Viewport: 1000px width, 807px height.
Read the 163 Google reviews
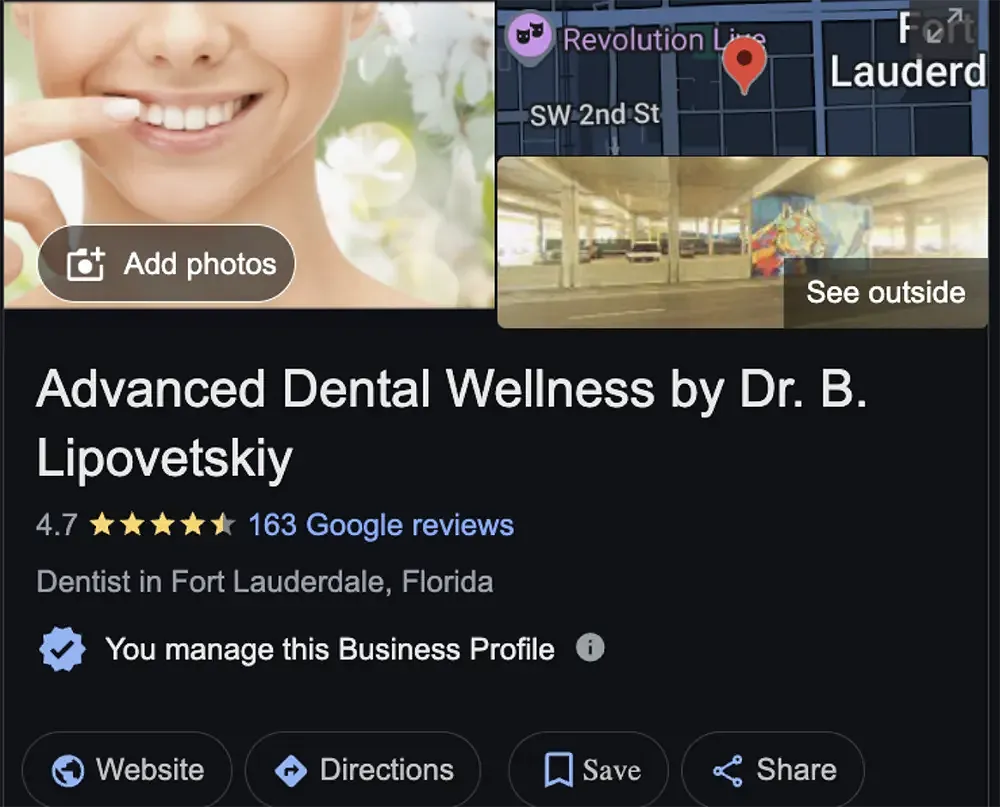[x=380, y=524]
